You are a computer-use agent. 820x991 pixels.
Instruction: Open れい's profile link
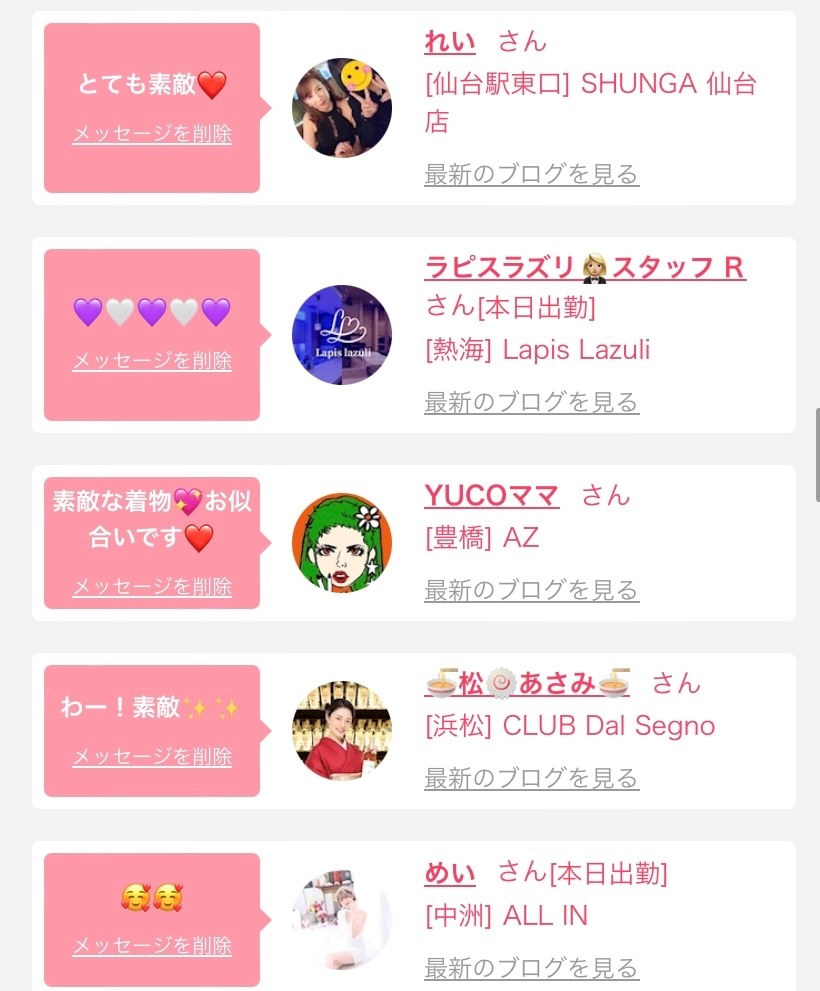click(450, 42)
